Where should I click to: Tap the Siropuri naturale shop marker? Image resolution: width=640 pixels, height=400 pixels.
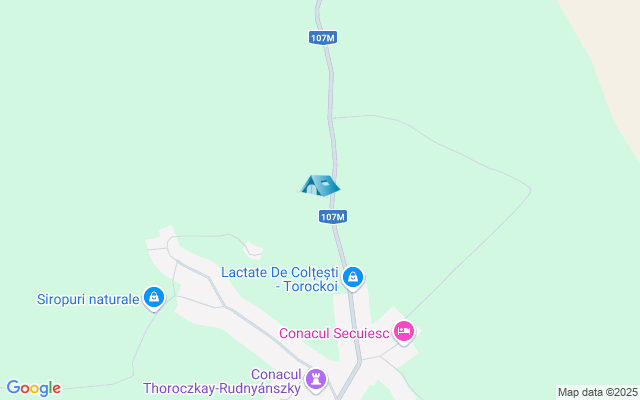pos(154,297)
